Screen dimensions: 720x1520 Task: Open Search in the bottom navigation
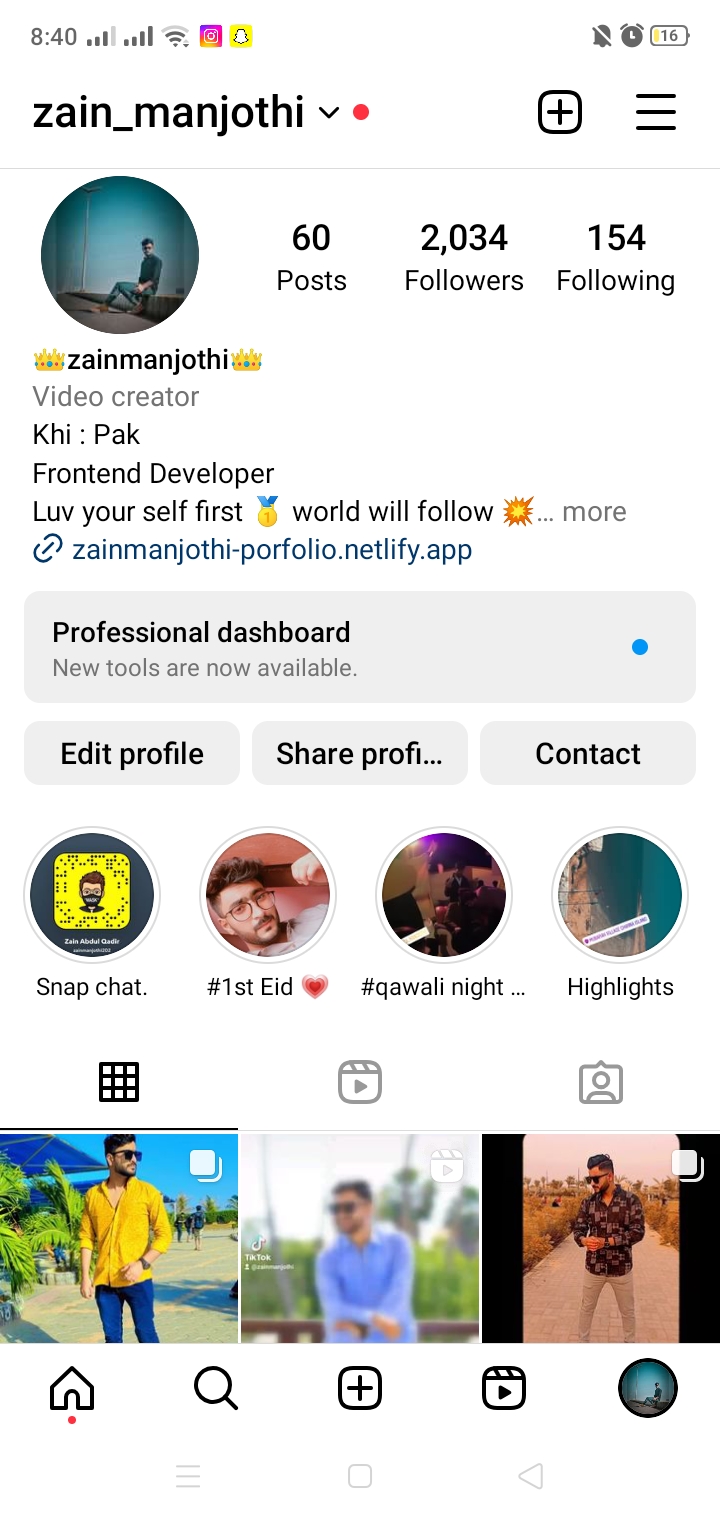[215, 1388]
